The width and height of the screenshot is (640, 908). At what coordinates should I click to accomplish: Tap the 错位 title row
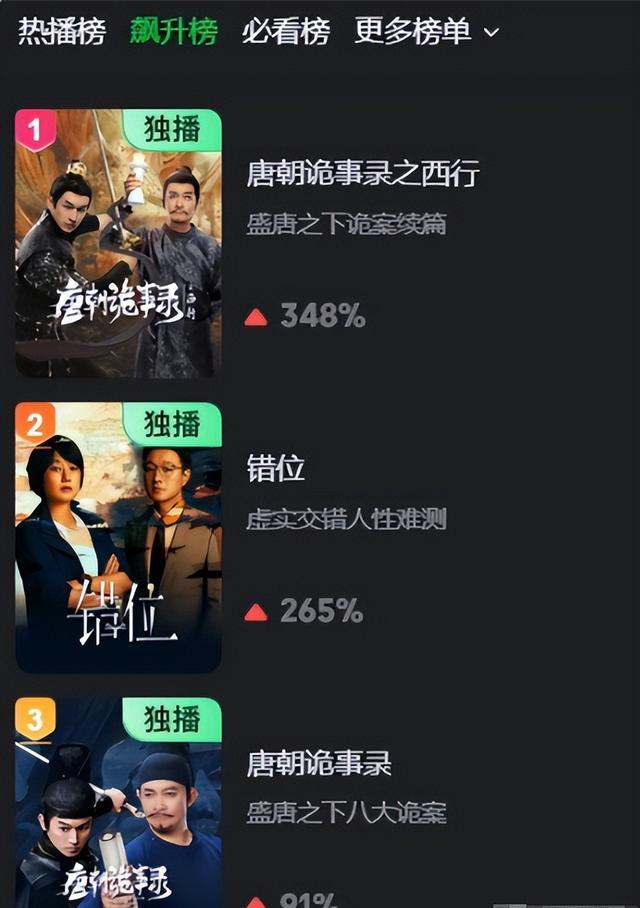276,468
